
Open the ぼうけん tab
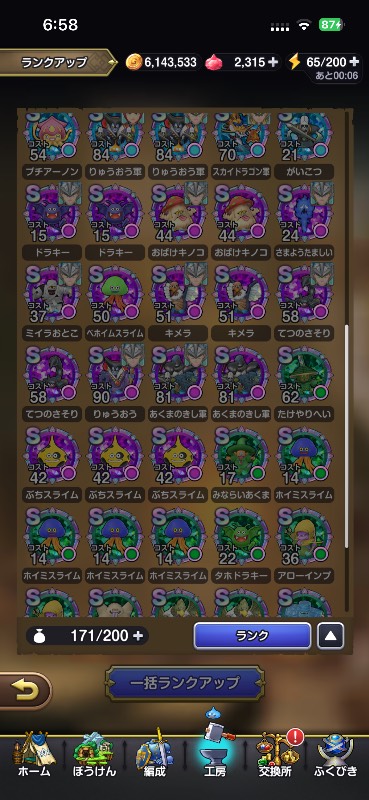(x=95, y=756)
